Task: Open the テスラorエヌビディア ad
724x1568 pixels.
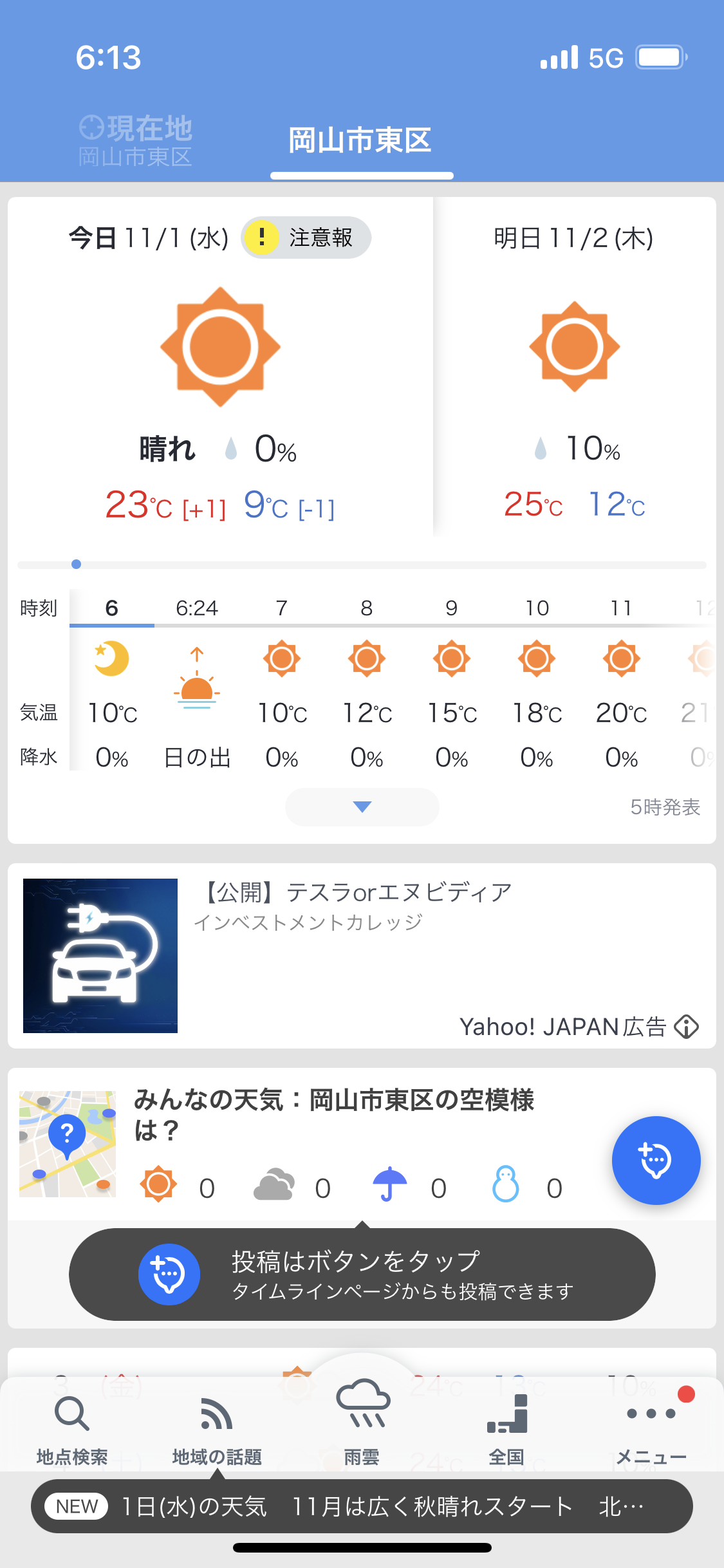Action: [362, 956]
